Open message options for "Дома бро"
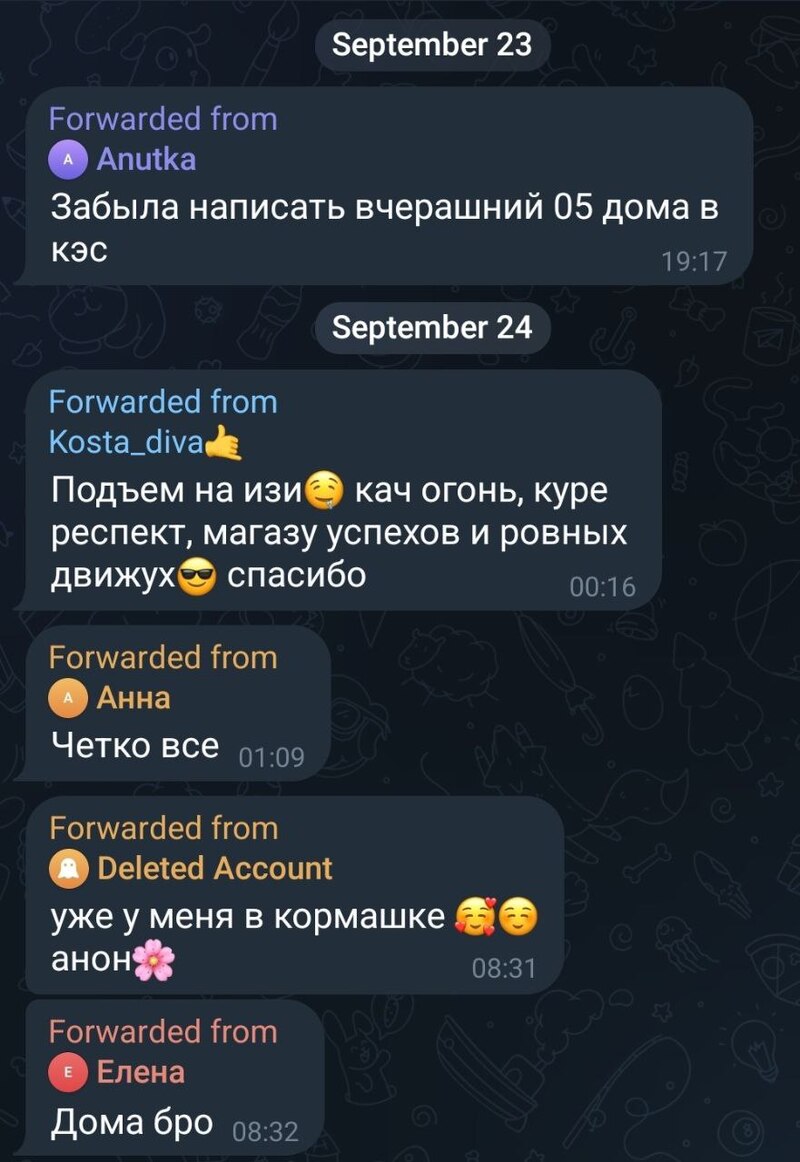 [175, 1077]
